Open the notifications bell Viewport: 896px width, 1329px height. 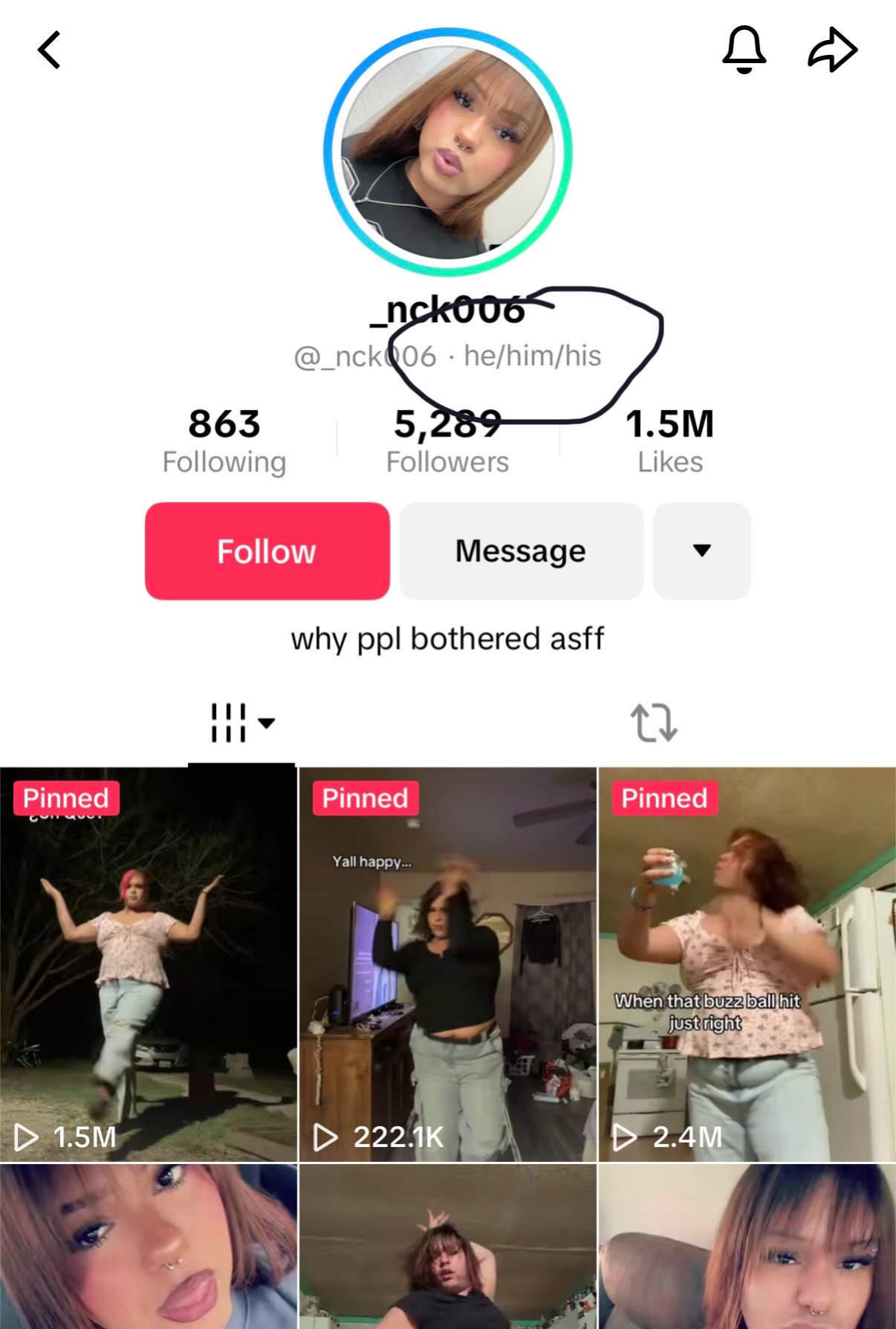744,50
